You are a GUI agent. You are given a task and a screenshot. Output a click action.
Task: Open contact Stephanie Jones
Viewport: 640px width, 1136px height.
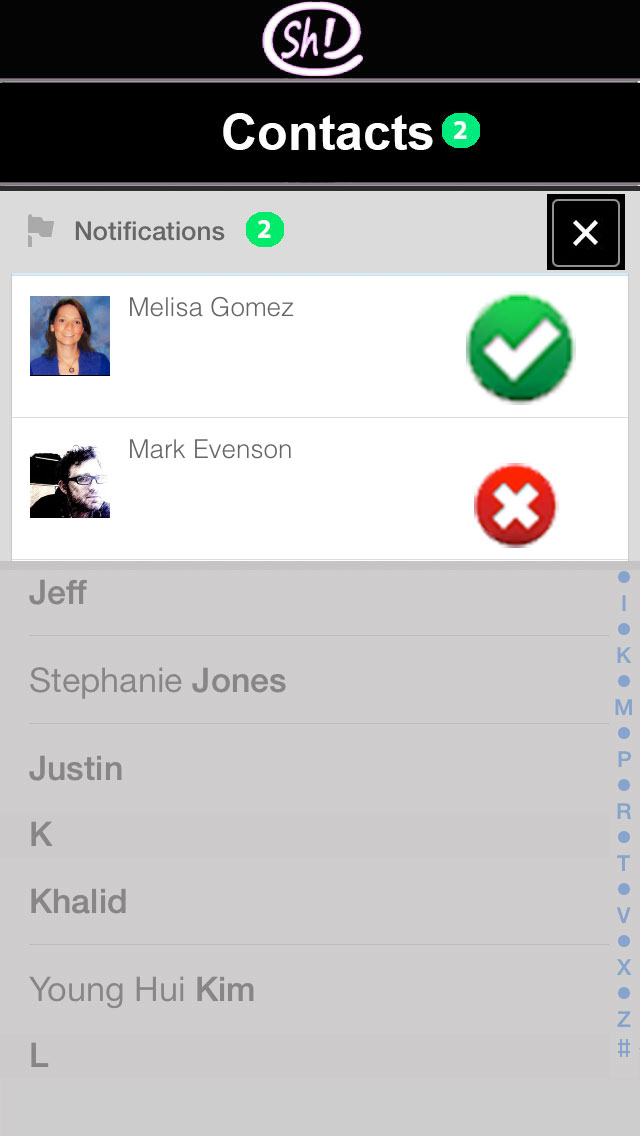(158, 681)
